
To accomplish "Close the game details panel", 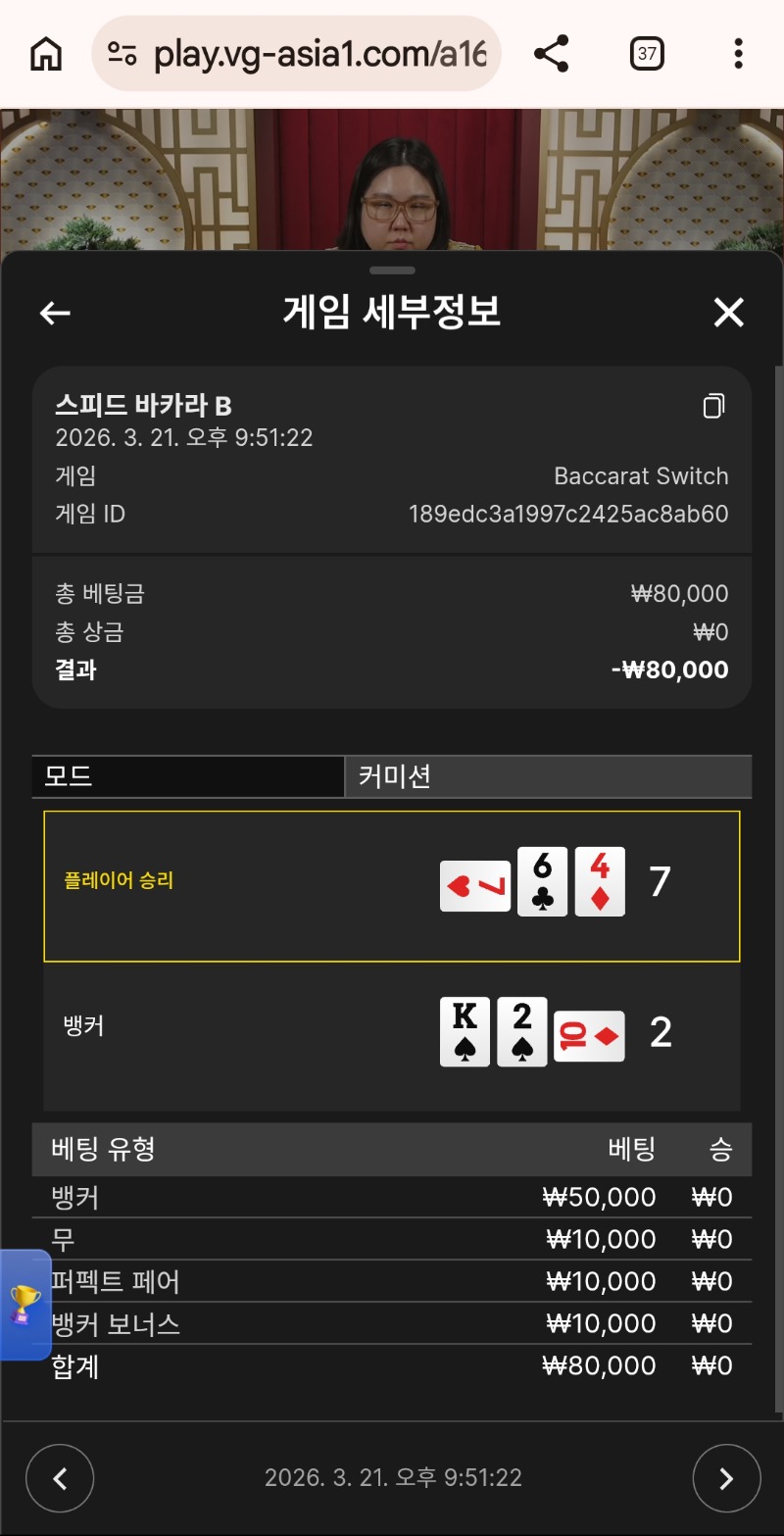I will click(x=728, y=313).
